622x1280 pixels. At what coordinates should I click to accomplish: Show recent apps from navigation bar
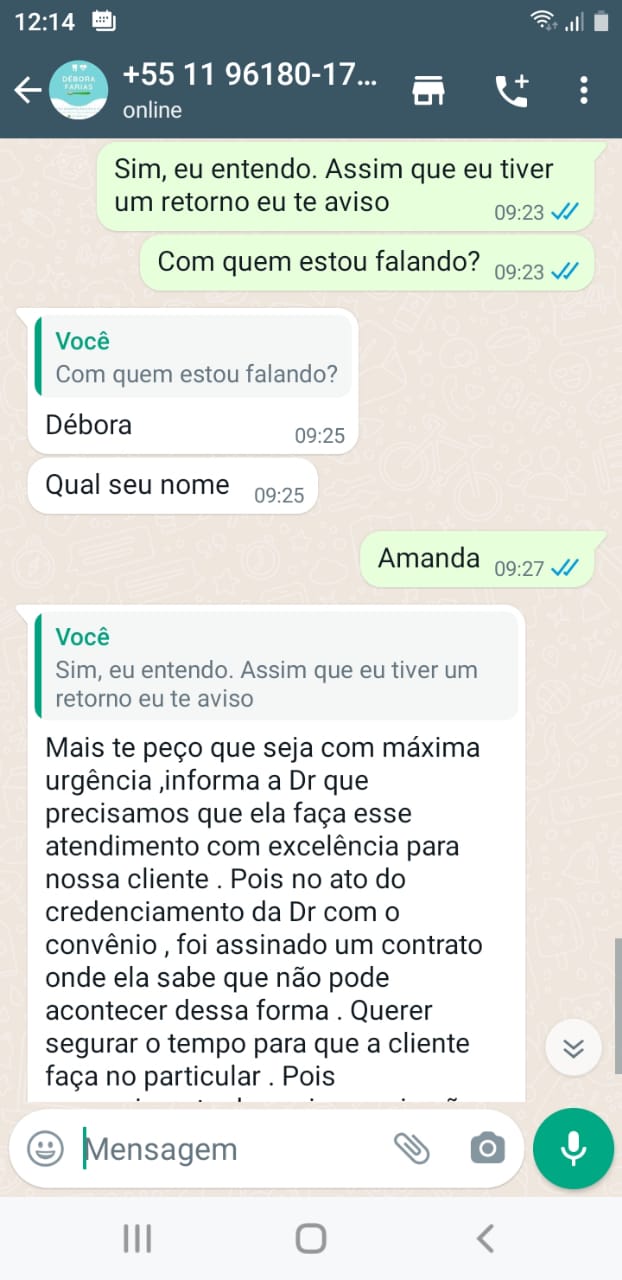coord(137,1239)
